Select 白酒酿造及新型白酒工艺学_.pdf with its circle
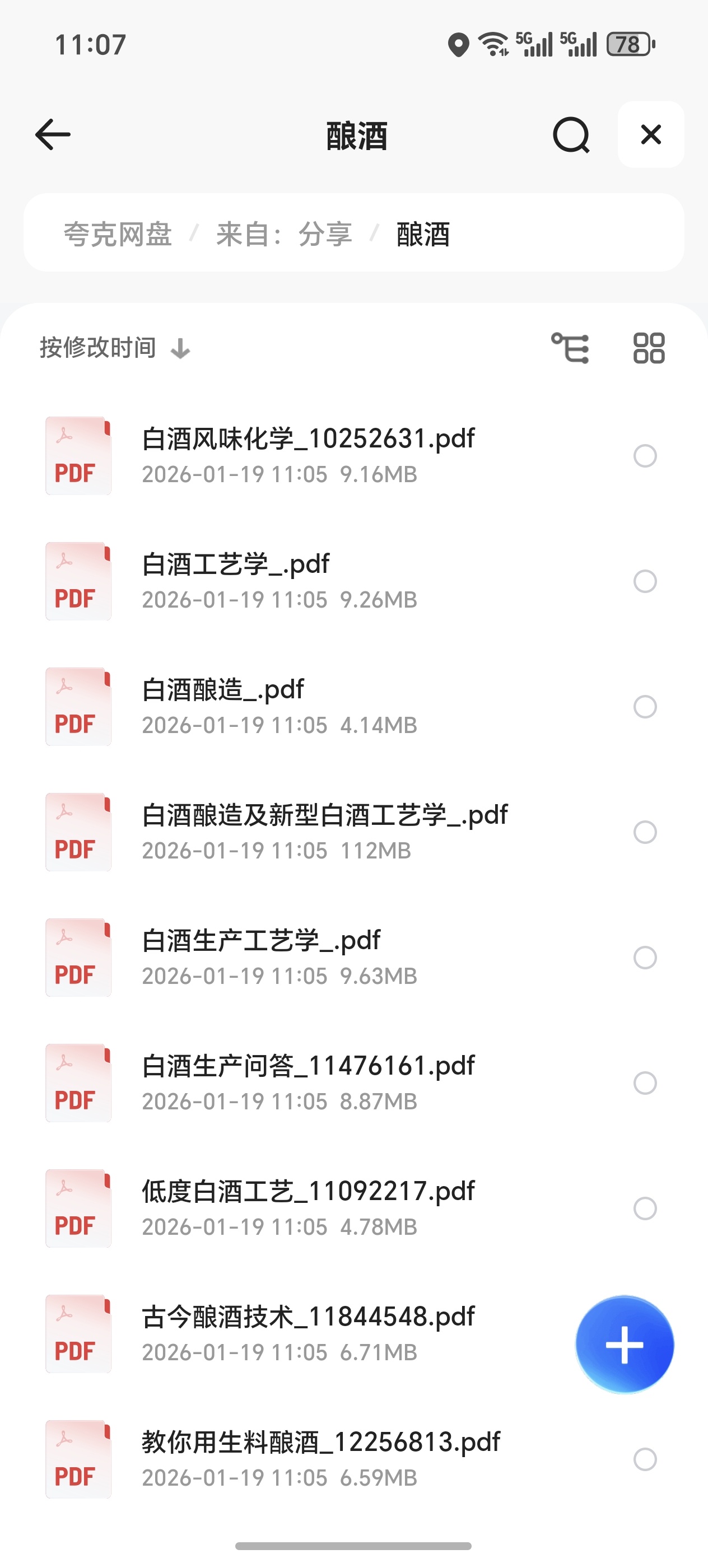This screenshot has width=708, height=1568. click(x=645, y=832)
